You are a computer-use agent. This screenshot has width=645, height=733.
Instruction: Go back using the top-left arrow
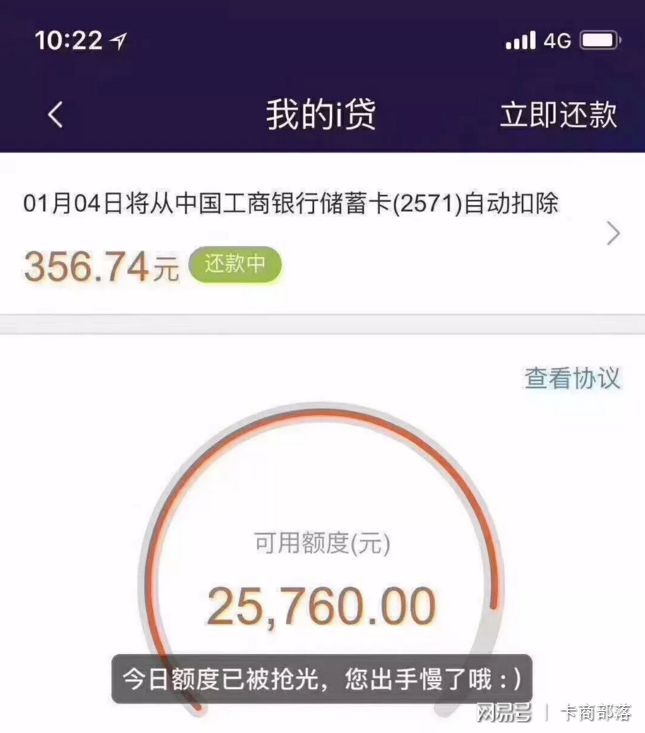click(x=55, y=115)
